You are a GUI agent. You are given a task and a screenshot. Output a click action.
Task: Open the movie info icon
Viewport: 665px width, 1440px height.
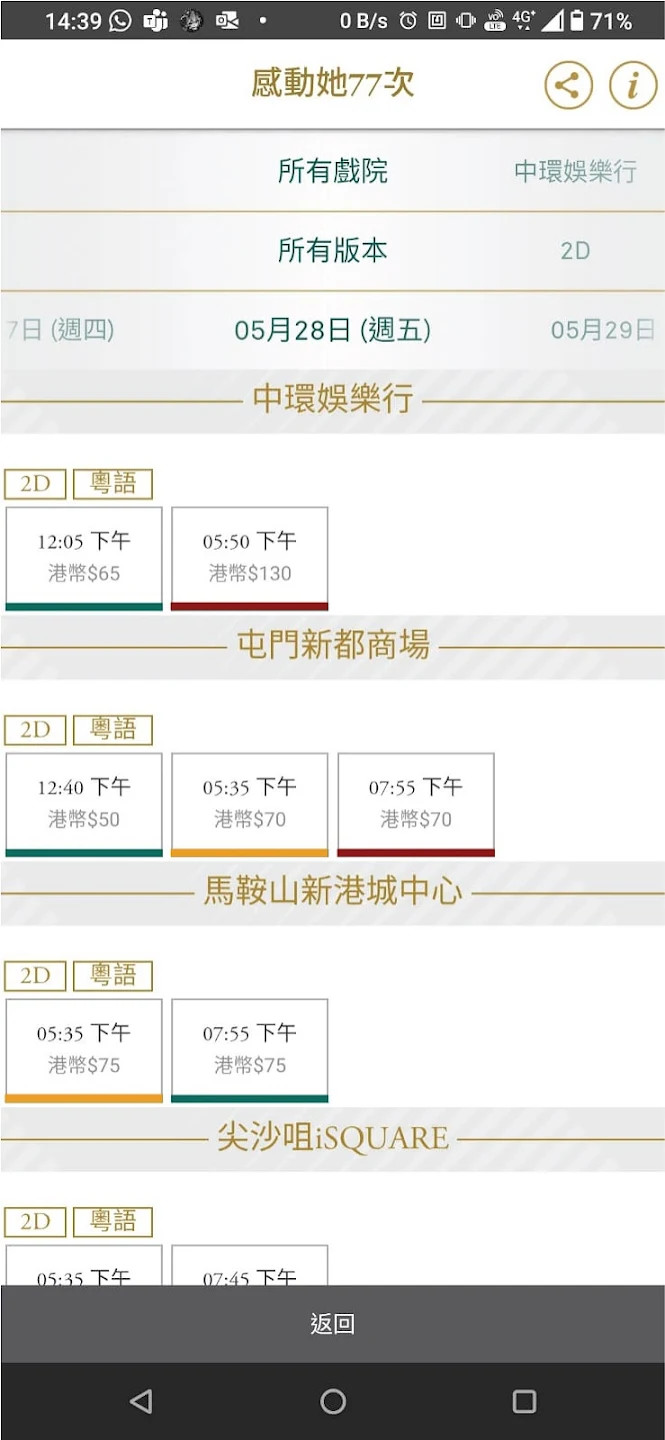point(633,85)
